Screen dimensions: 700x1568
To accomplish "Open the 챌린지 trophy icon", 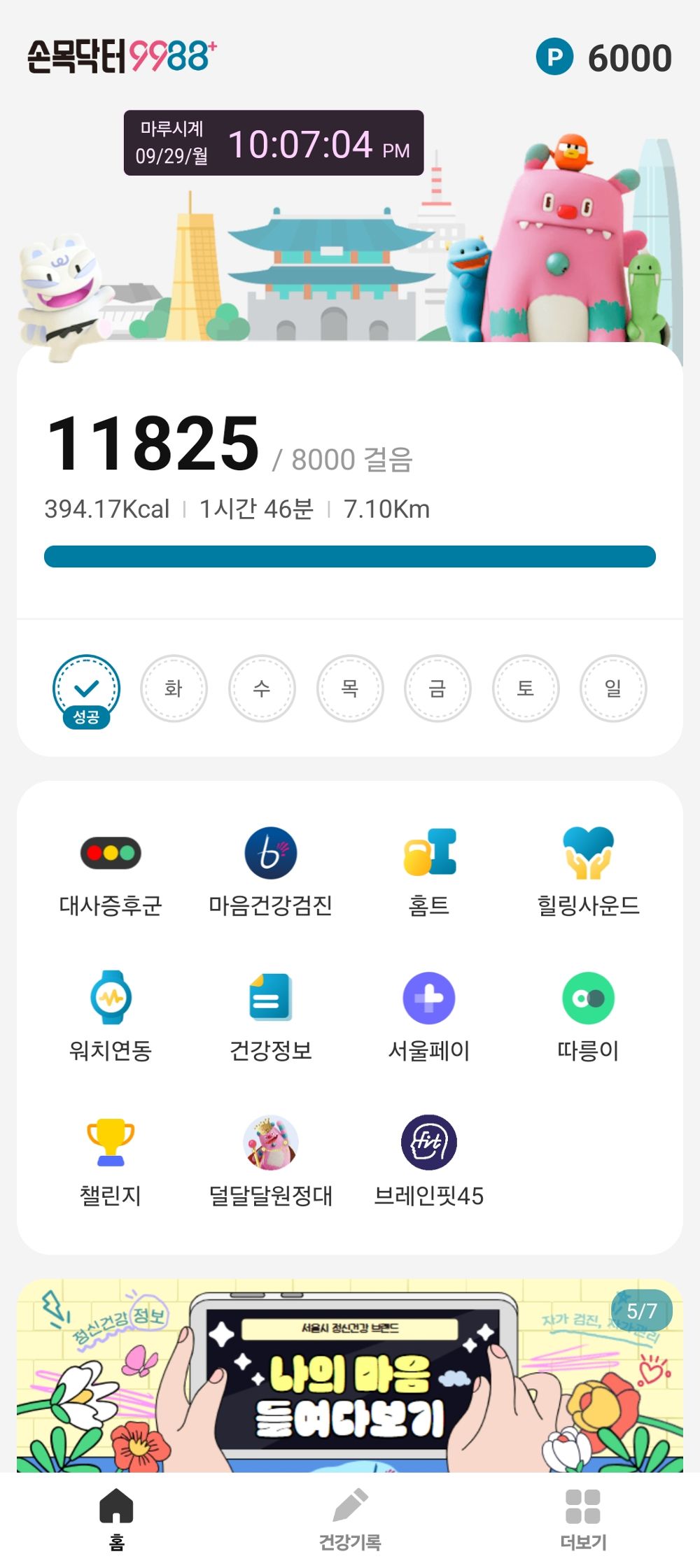I will 108,1144.
